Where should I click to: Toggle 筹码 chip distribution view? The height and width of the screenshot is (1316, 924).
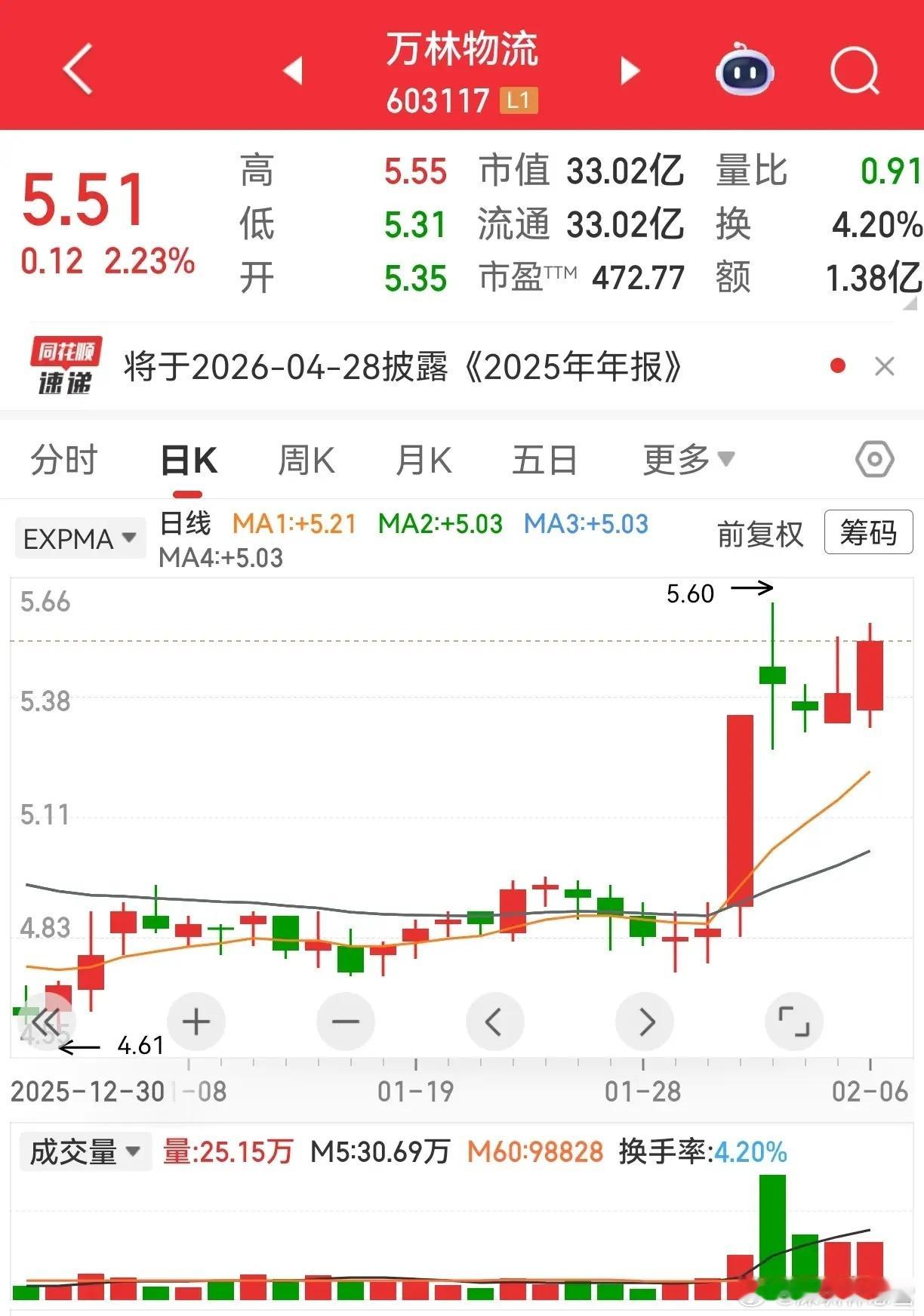(867, 533)
